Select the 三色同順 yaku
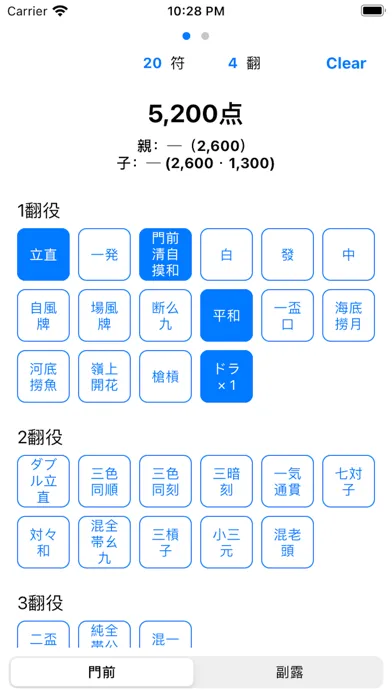Image resolution: width=392 pixels, height=696 pixels. point(104,481)
